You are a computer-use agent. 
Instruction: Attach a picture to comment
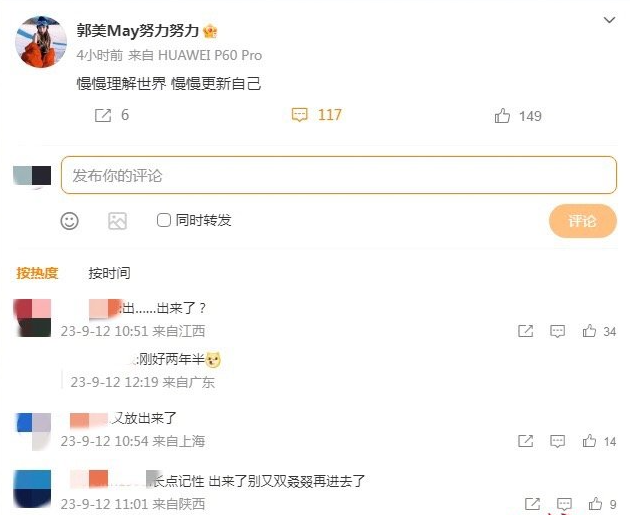point(117,221)
